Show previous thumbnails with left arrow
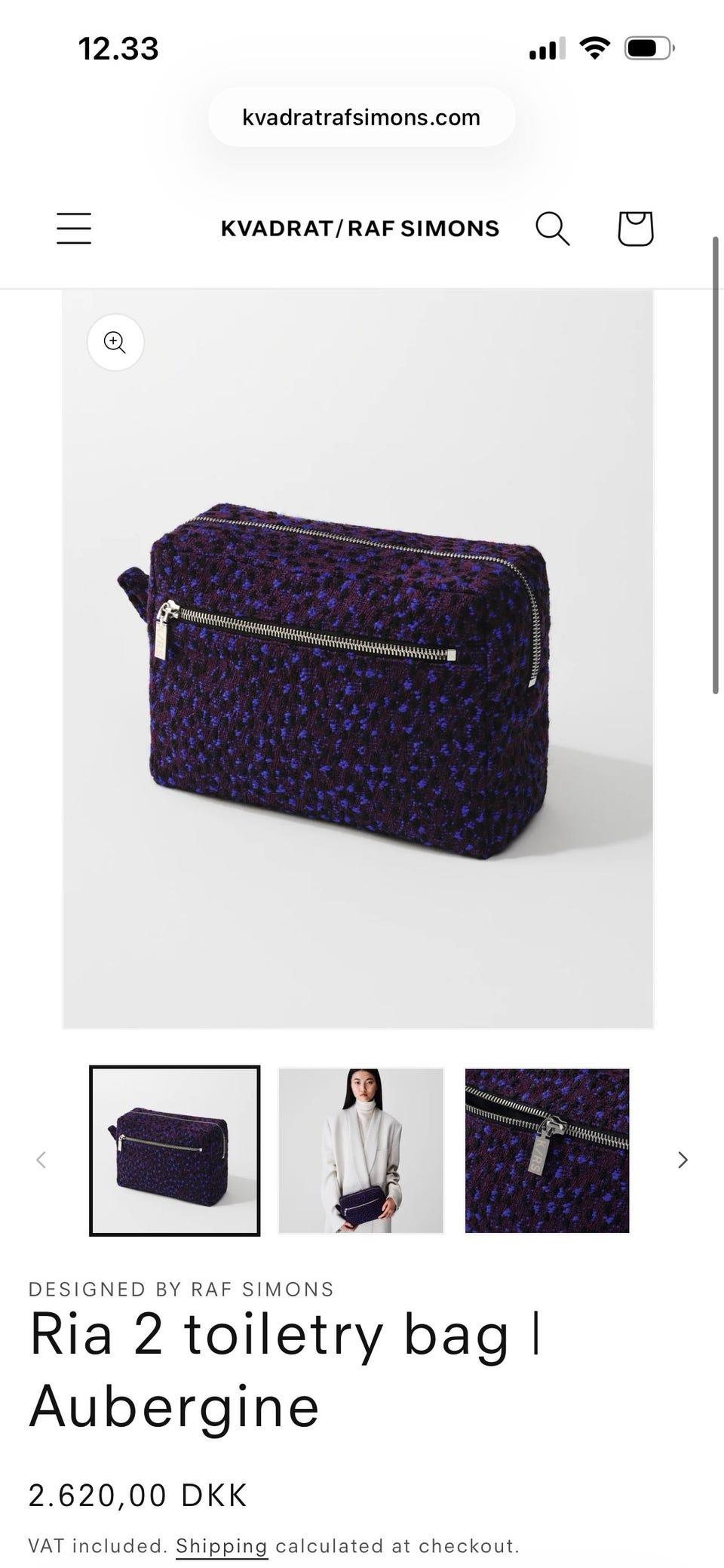 (41, 1160)
